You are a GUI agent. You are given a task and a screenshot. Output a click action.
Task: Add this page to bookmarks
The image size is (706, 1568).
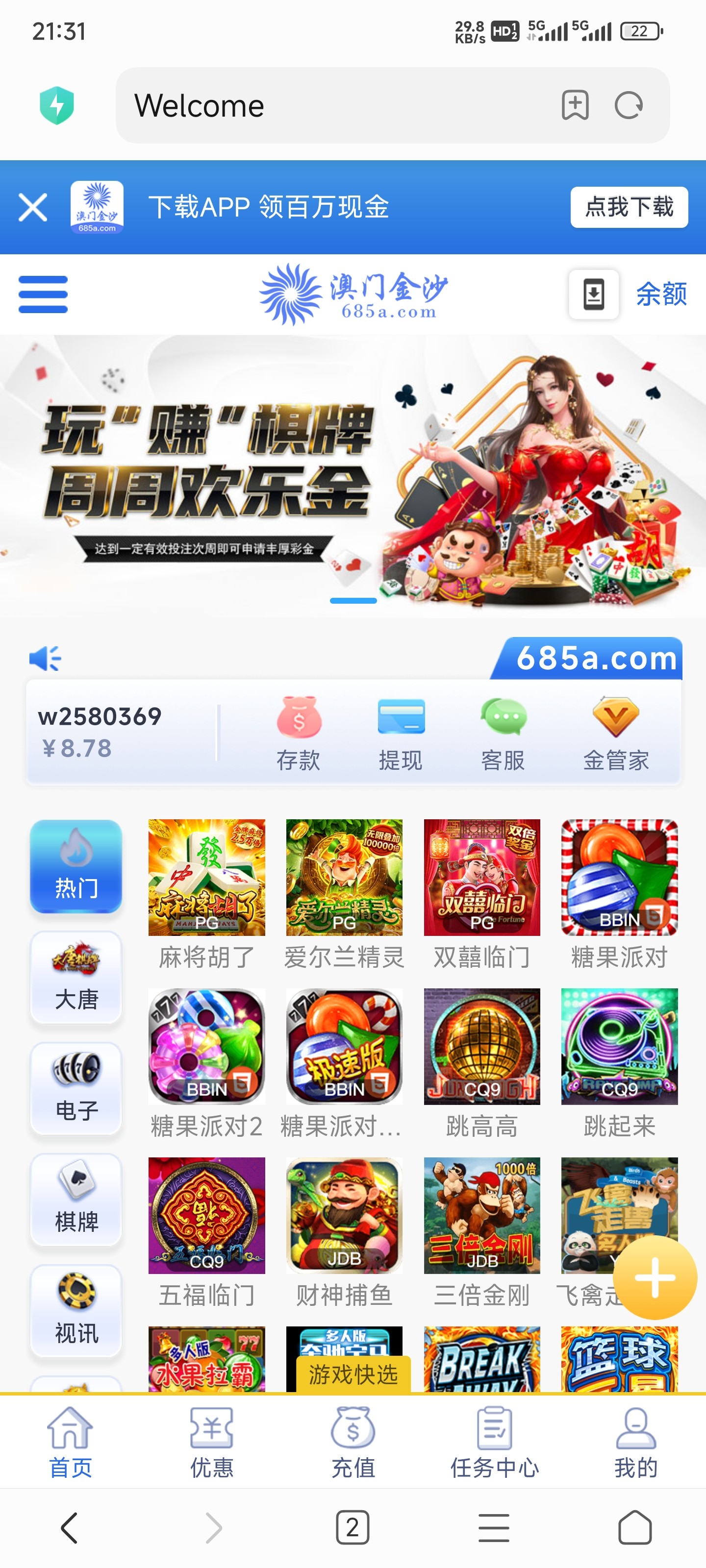[575, 106]
